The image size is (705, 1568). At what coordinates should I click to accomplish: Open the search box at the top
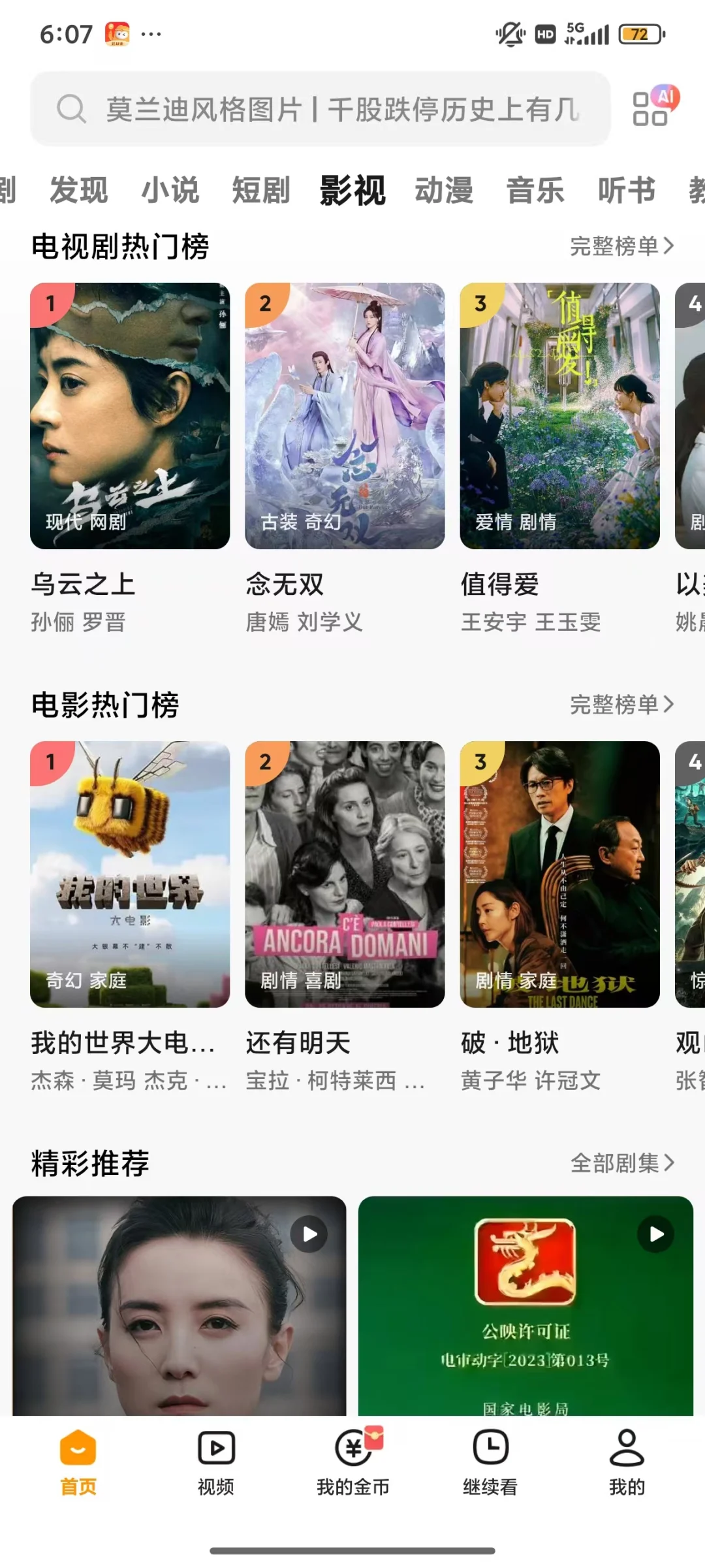(x=320, y=109)
